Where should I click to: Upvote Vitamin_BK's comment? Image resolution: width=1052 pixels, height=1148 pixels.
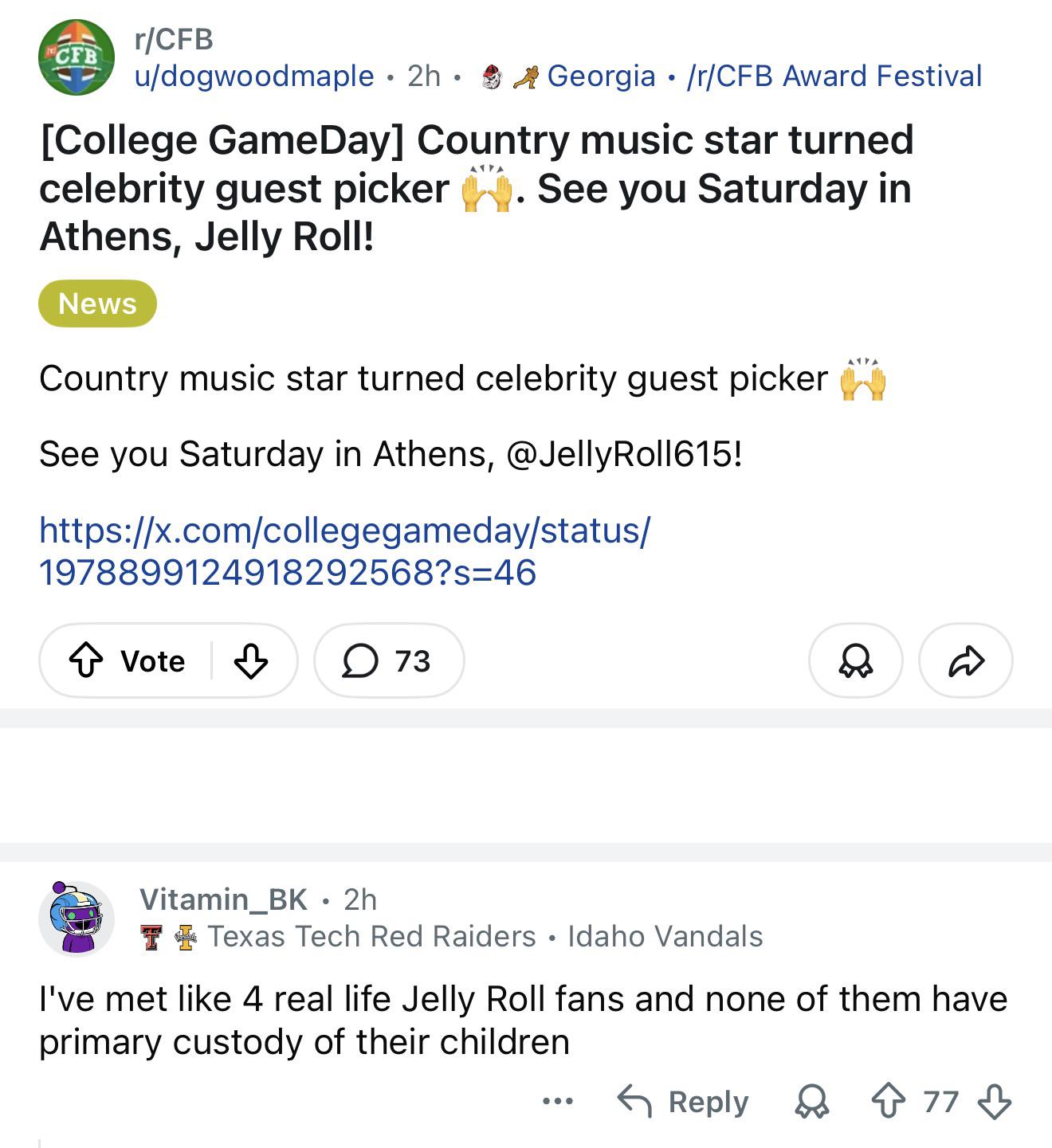(887, 1102)
